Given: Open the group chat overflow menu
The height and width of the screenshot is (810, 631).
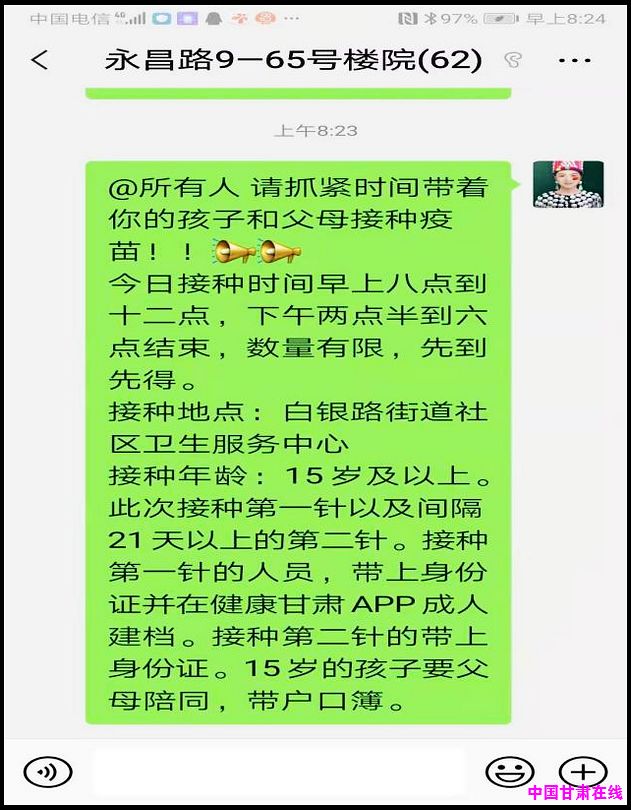Looking at the screenshot, I should (x=574, y=61).
